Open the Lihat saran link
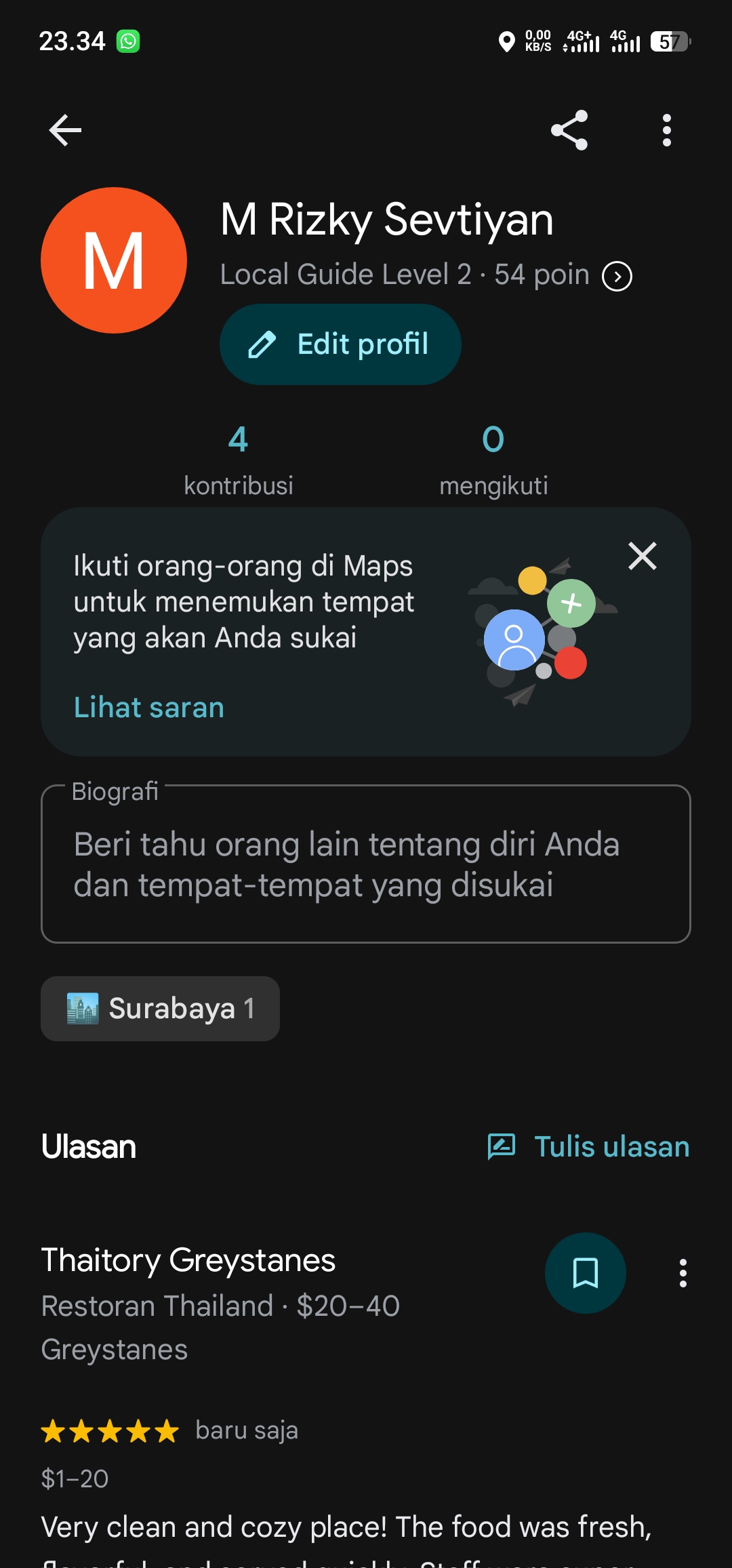732x1568 pixels. click(149, 708)
